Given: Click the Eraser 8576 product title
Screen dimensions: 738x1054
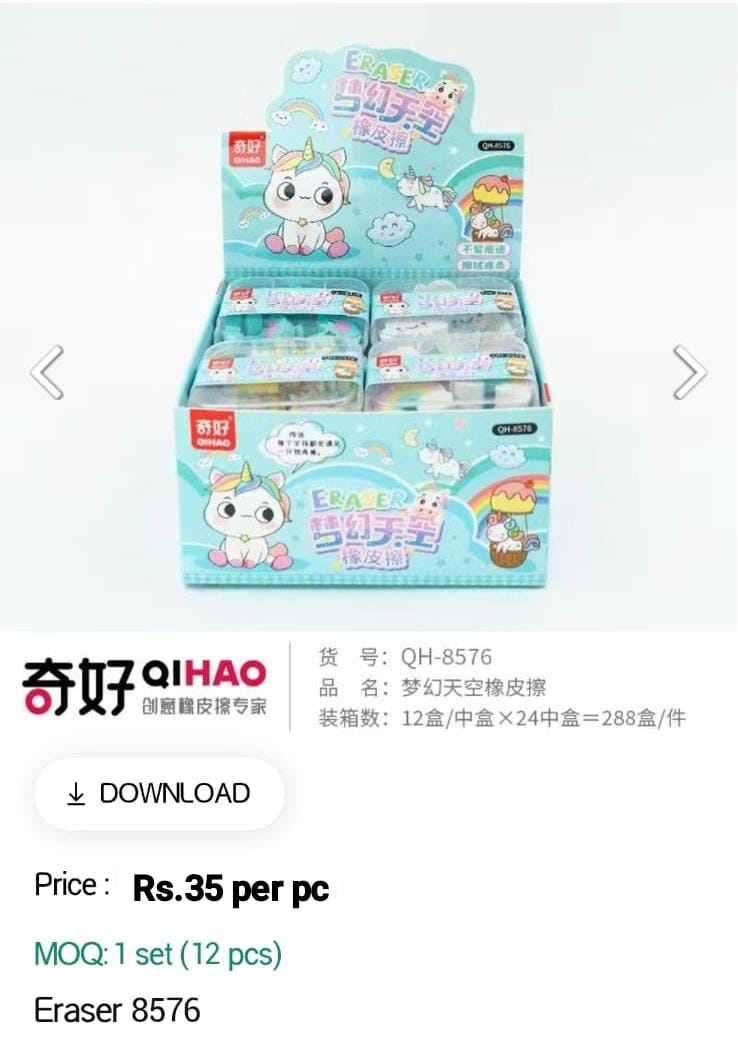Looking at the screenshot, I should coord(117,1011).
